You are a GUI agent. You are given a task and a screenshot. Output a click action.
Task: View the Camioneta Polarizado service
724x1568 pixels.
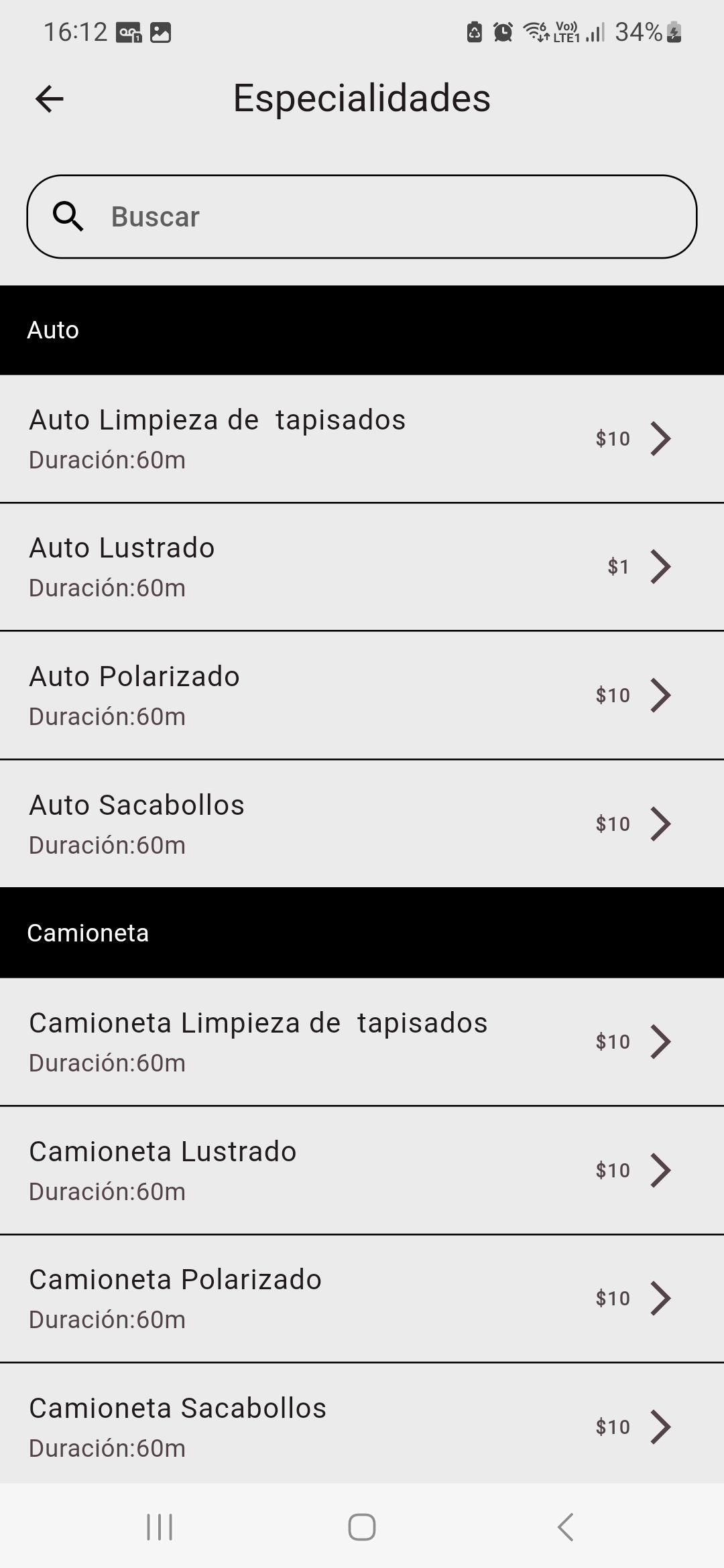pyautogui.click(x=362, y=1299)
